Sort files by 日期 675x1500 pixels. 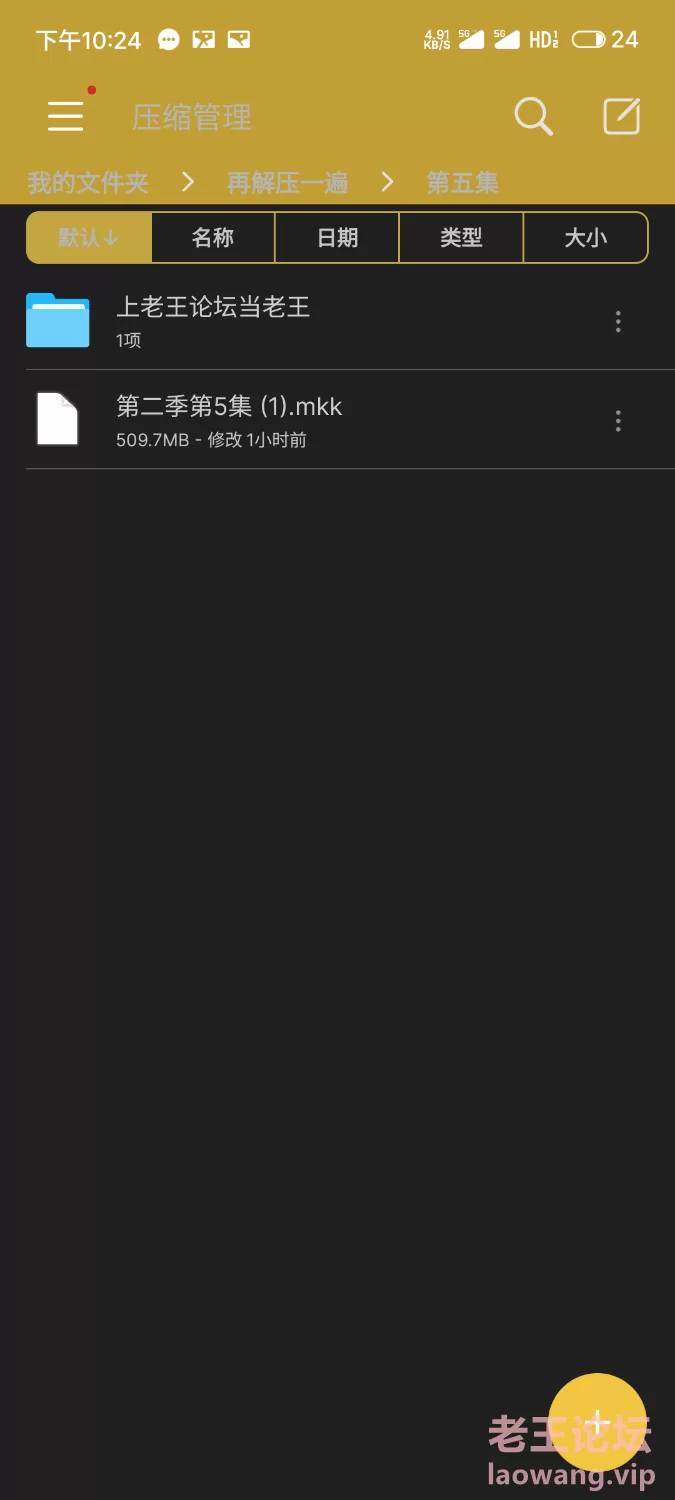tap(337, 238)
